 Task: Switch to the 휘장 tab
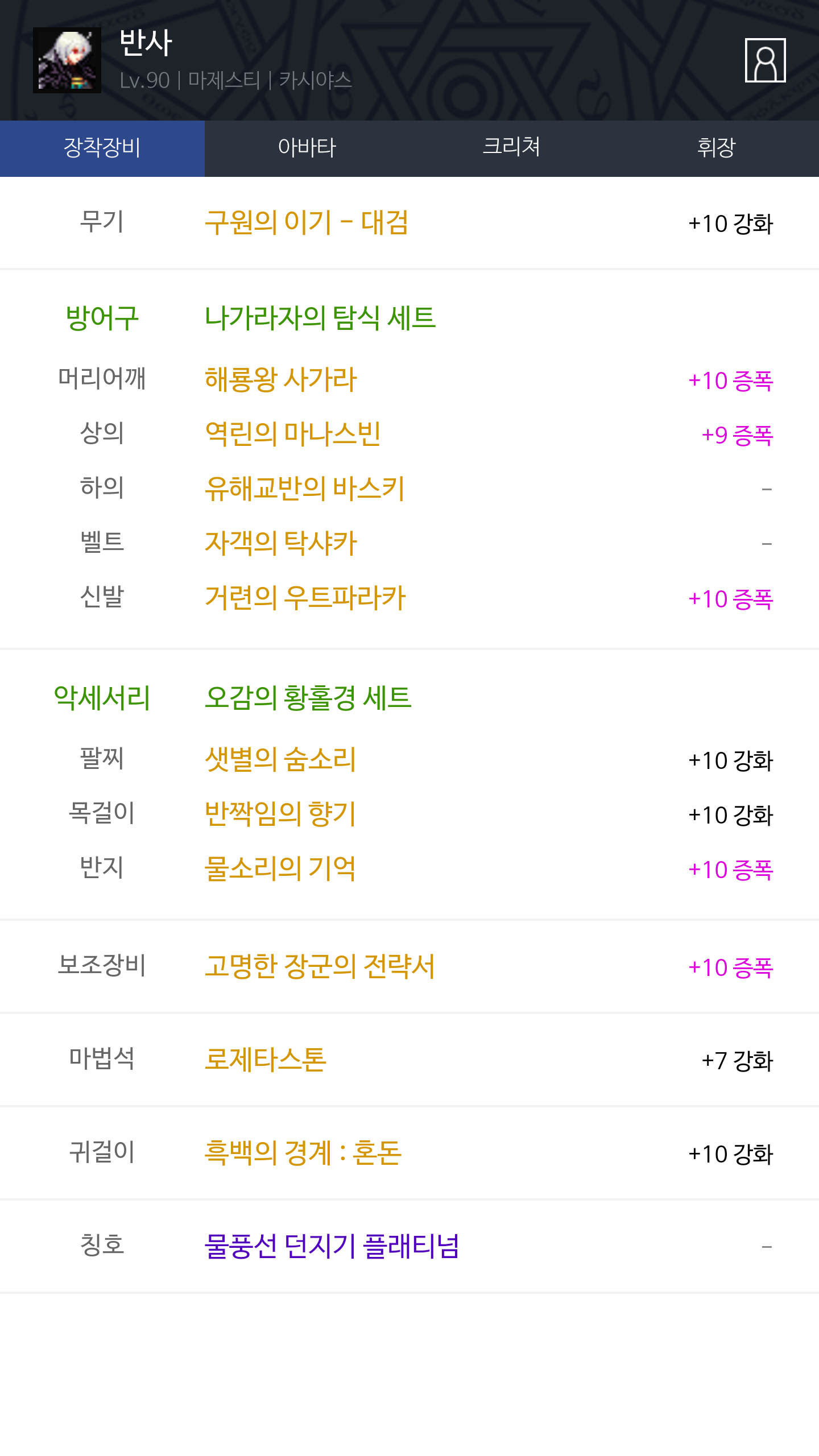(717, 148)
